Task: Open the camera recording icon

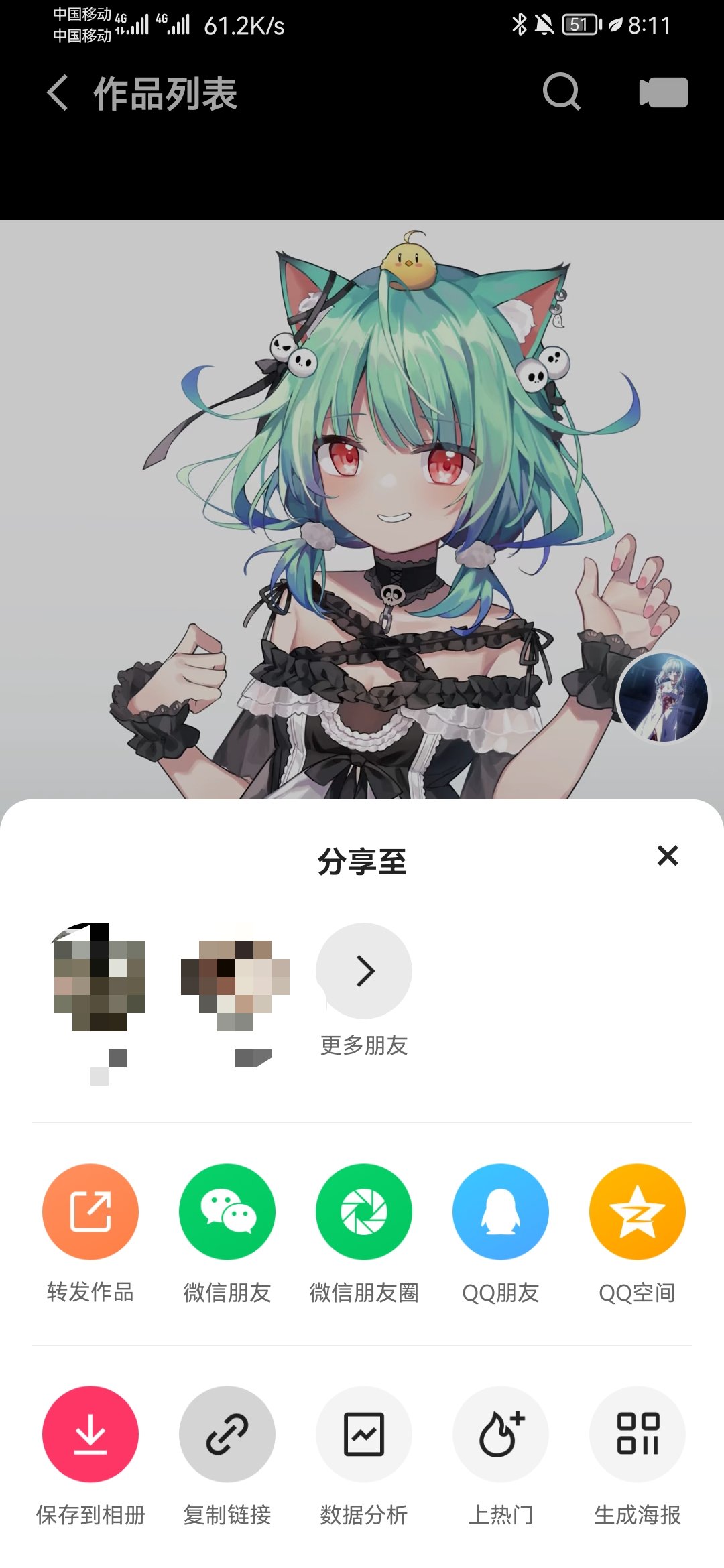Action: (663, 92)
